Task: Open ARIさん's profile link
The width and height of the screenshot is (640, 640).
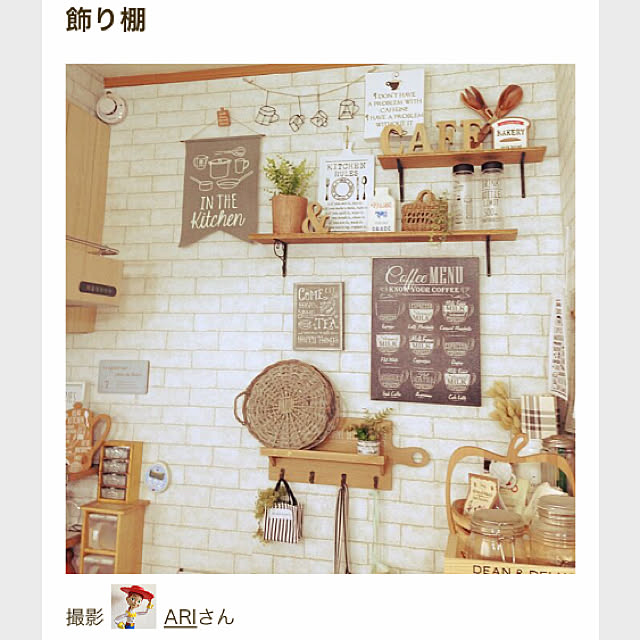Action: coord(198,616)
